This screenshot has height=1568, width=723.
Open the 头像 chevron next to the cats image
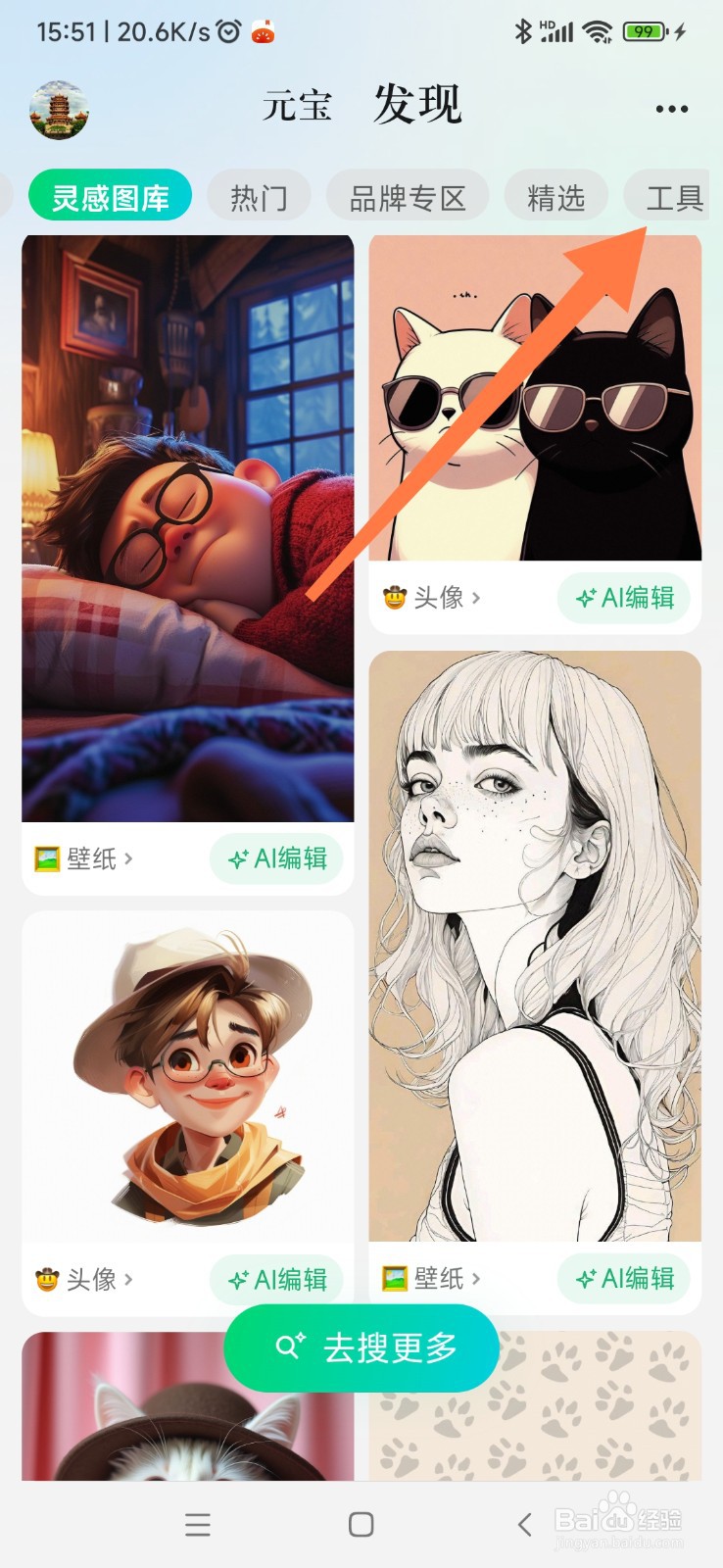click(x=476, y=598)
